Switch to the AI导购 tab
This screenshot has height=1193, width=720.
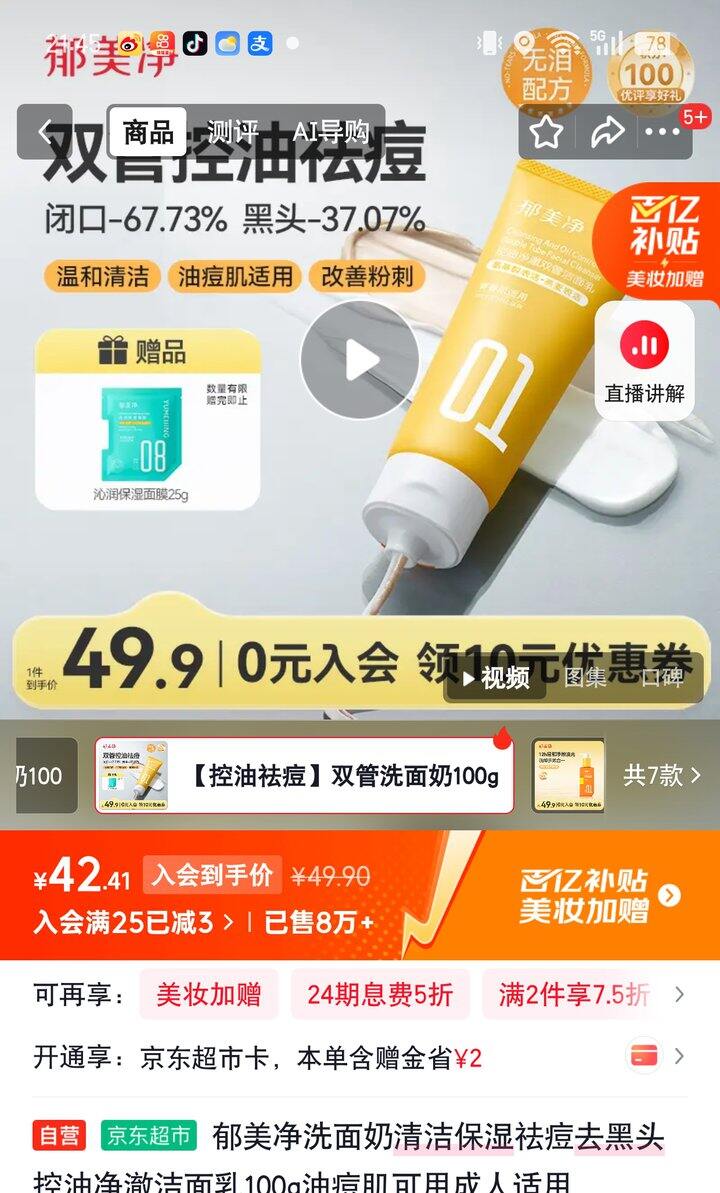click(x=330, y=131)
